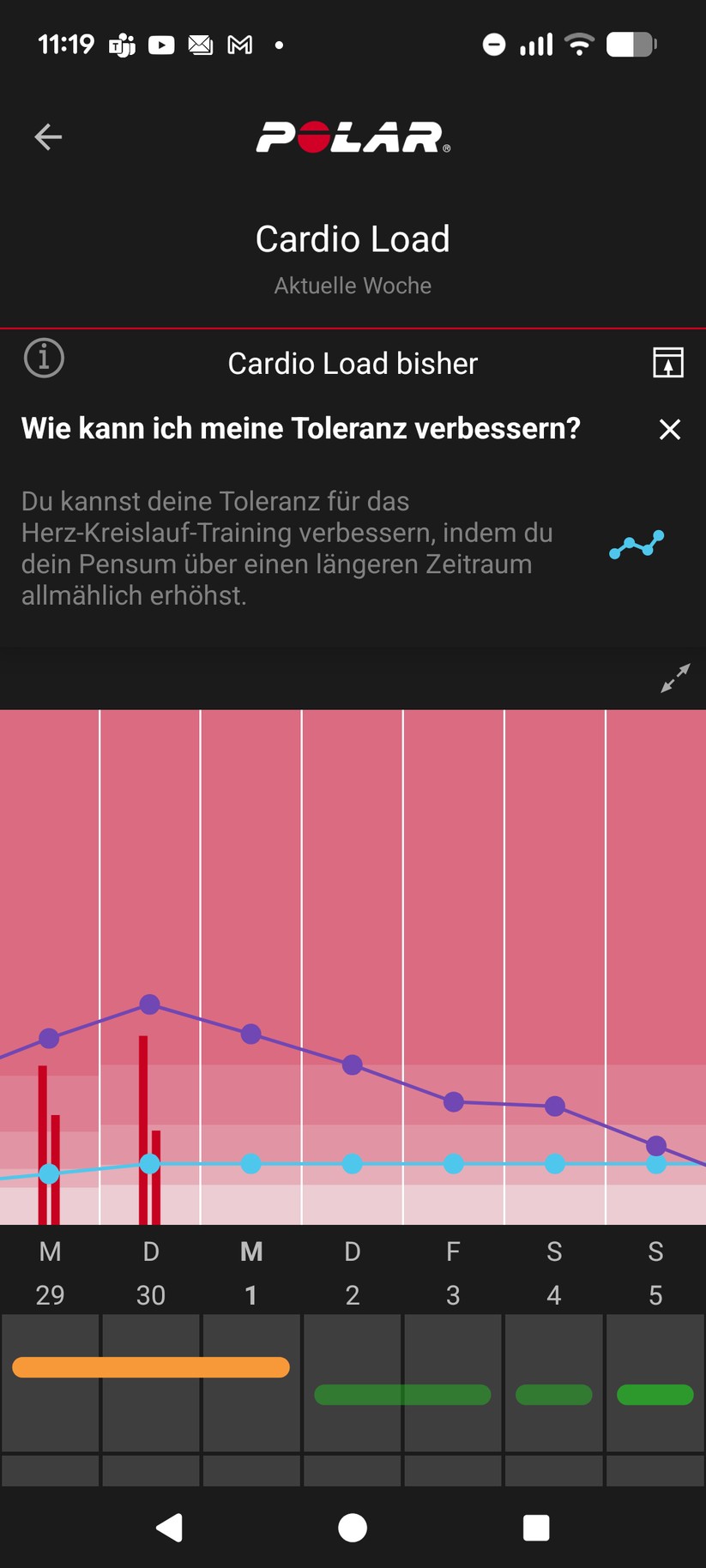Select Tuesday the 30th on the chart
The width and height of the screenshot is (706, 1568).
pyautogui.click(x=150, y=1272)
